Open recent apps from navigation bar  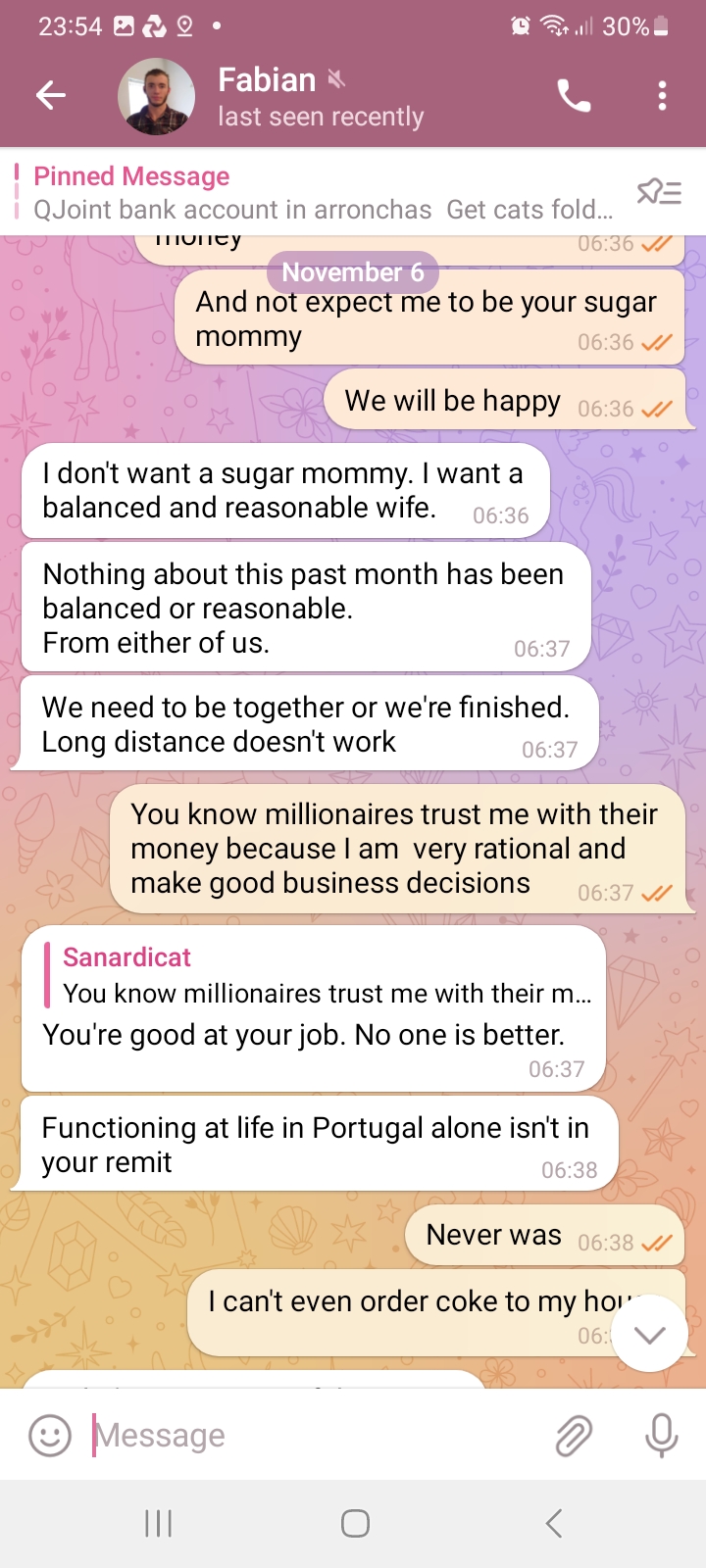158,1523
